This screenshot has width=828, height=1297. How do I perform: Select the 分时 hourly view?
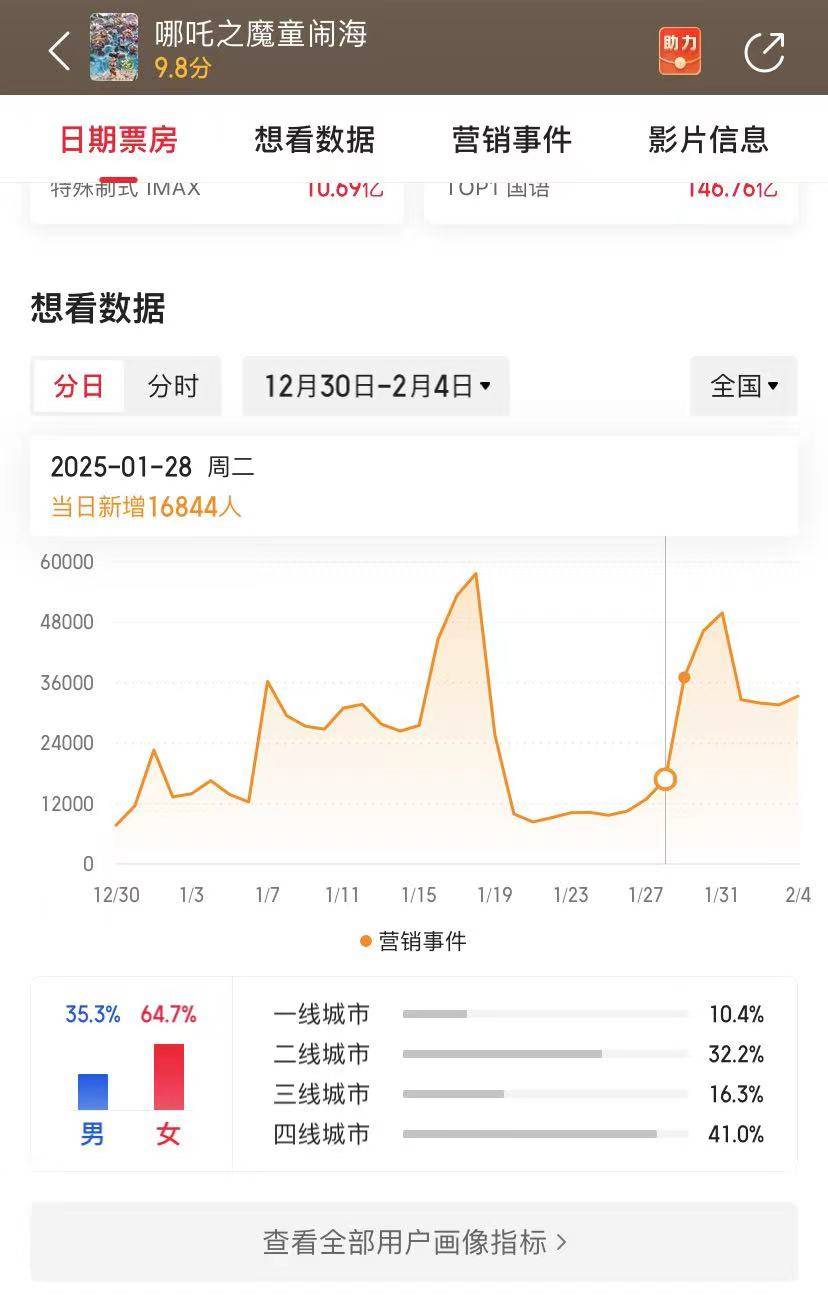coord(173,386)
